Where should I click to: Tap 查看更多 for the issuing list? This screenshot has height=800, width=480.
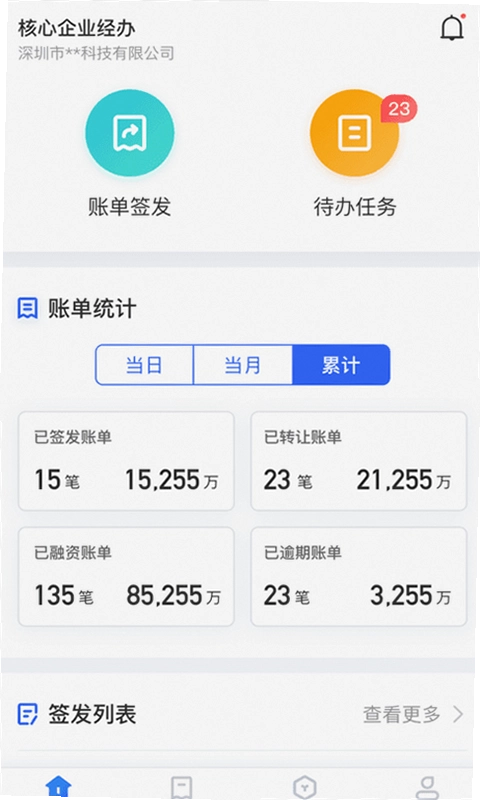[x=413, y=714]
